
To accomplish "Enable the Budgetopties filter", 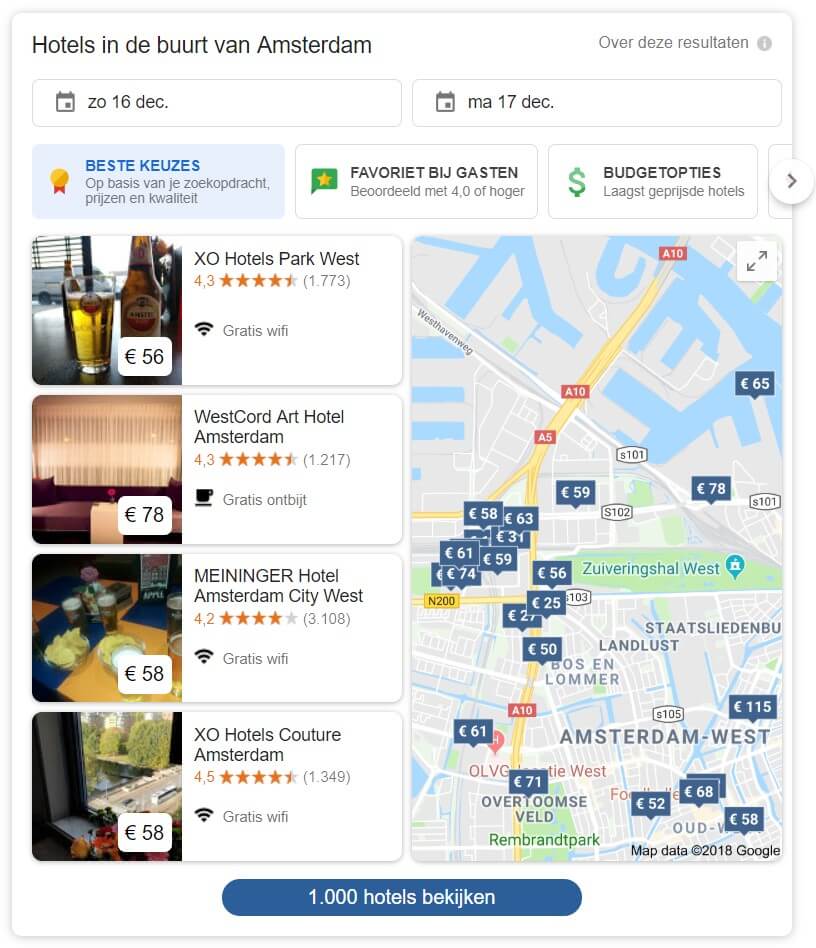I will 652,181.
